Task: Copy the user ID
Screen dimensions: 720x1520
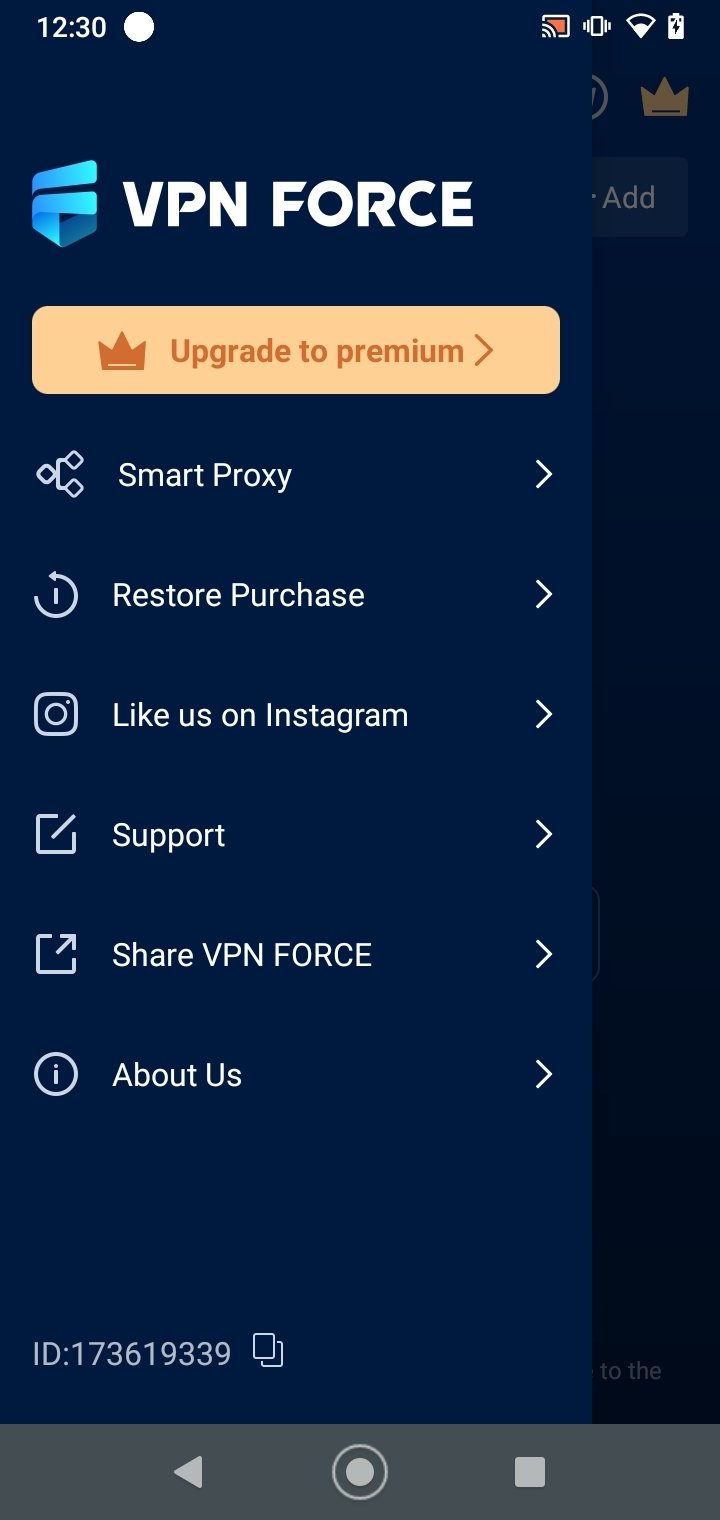Action: pyautogui.click(x=268, y=1351)
